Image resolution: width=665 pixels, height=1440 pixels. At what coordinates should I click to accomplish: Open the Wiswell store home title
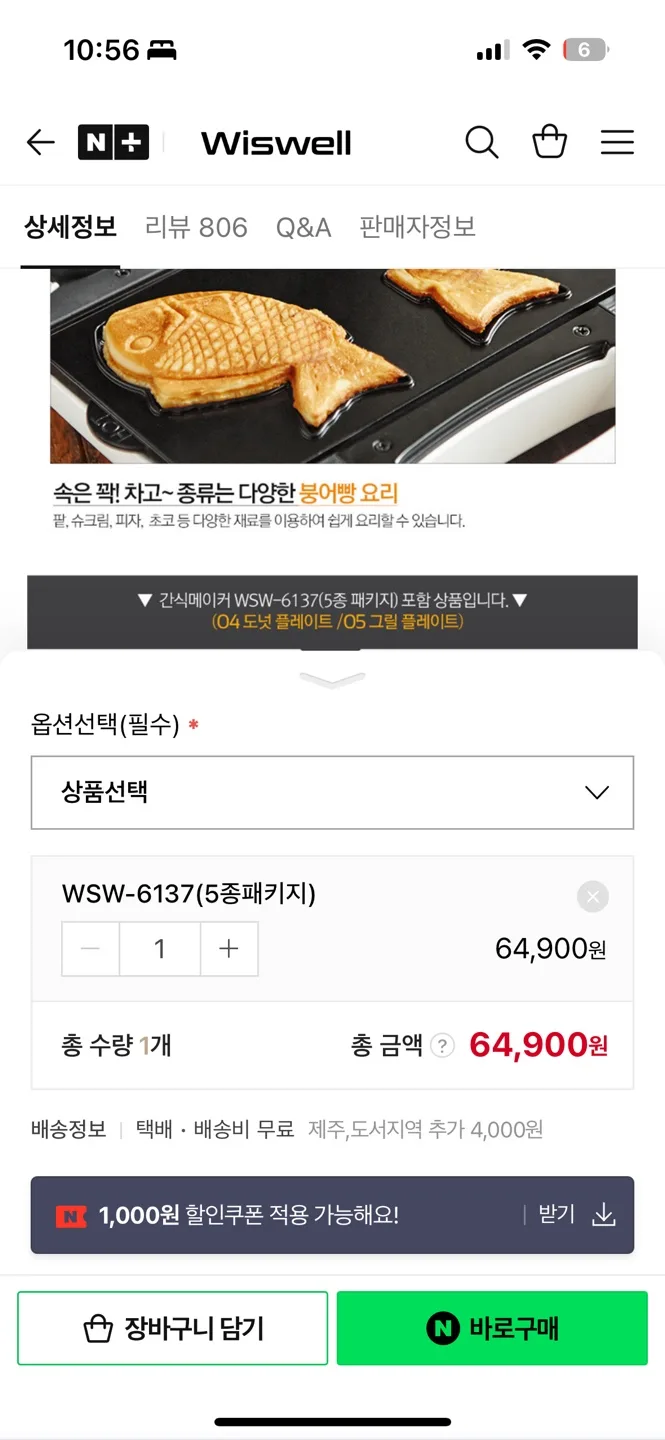pyautogui.click(x=276, y=143)
